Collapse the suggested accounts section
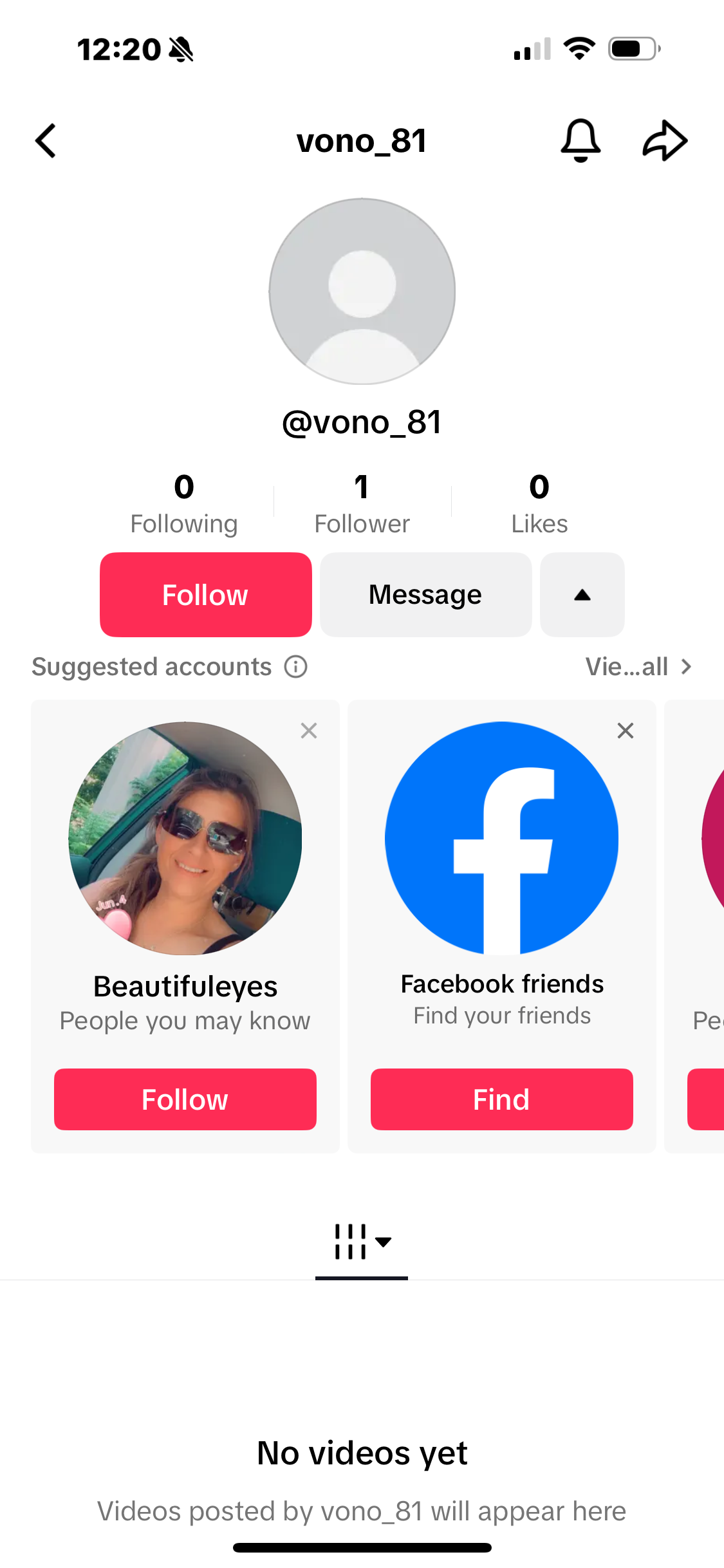 pyautogui.click(x=582, y=595)
